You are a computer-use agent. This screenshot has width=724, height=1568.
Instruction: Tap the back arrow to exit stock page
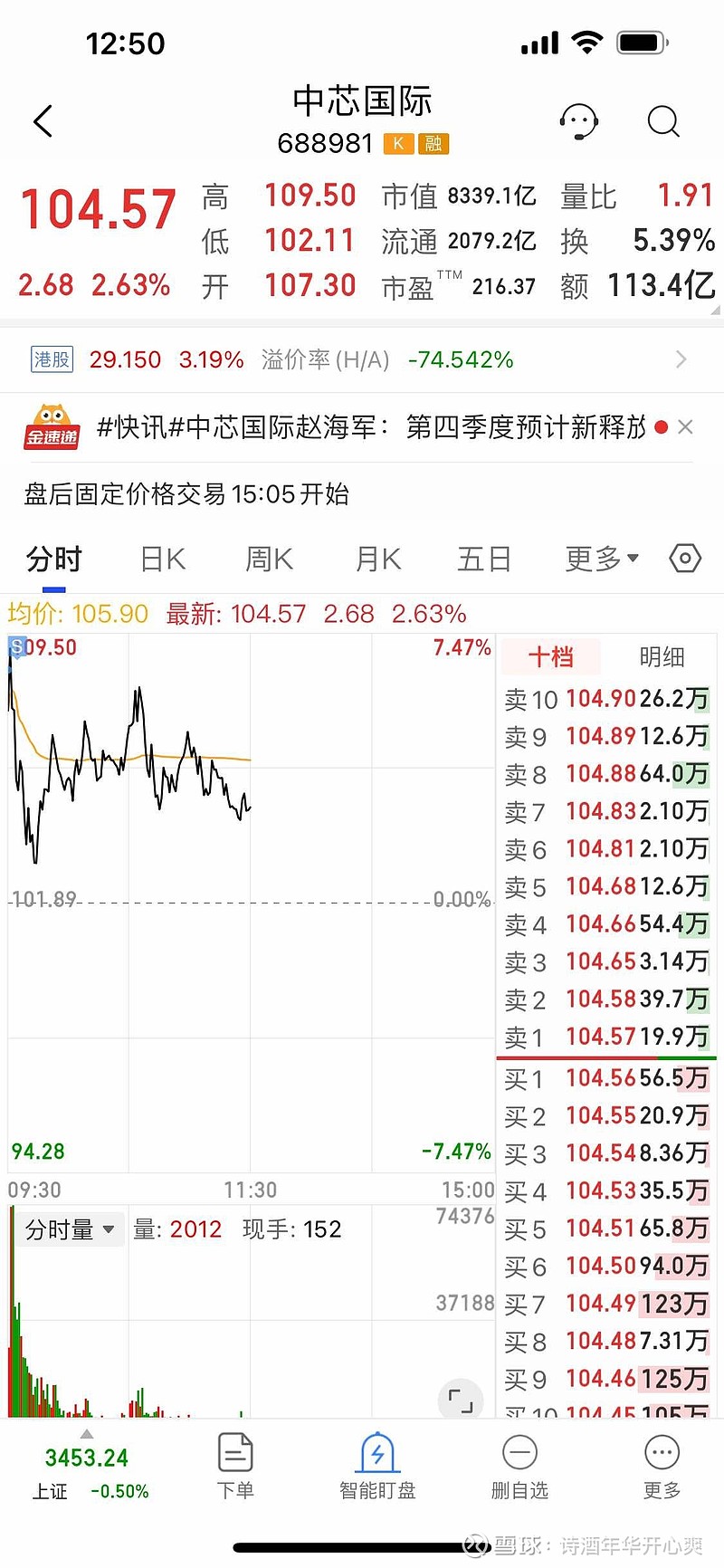(43, 120)
